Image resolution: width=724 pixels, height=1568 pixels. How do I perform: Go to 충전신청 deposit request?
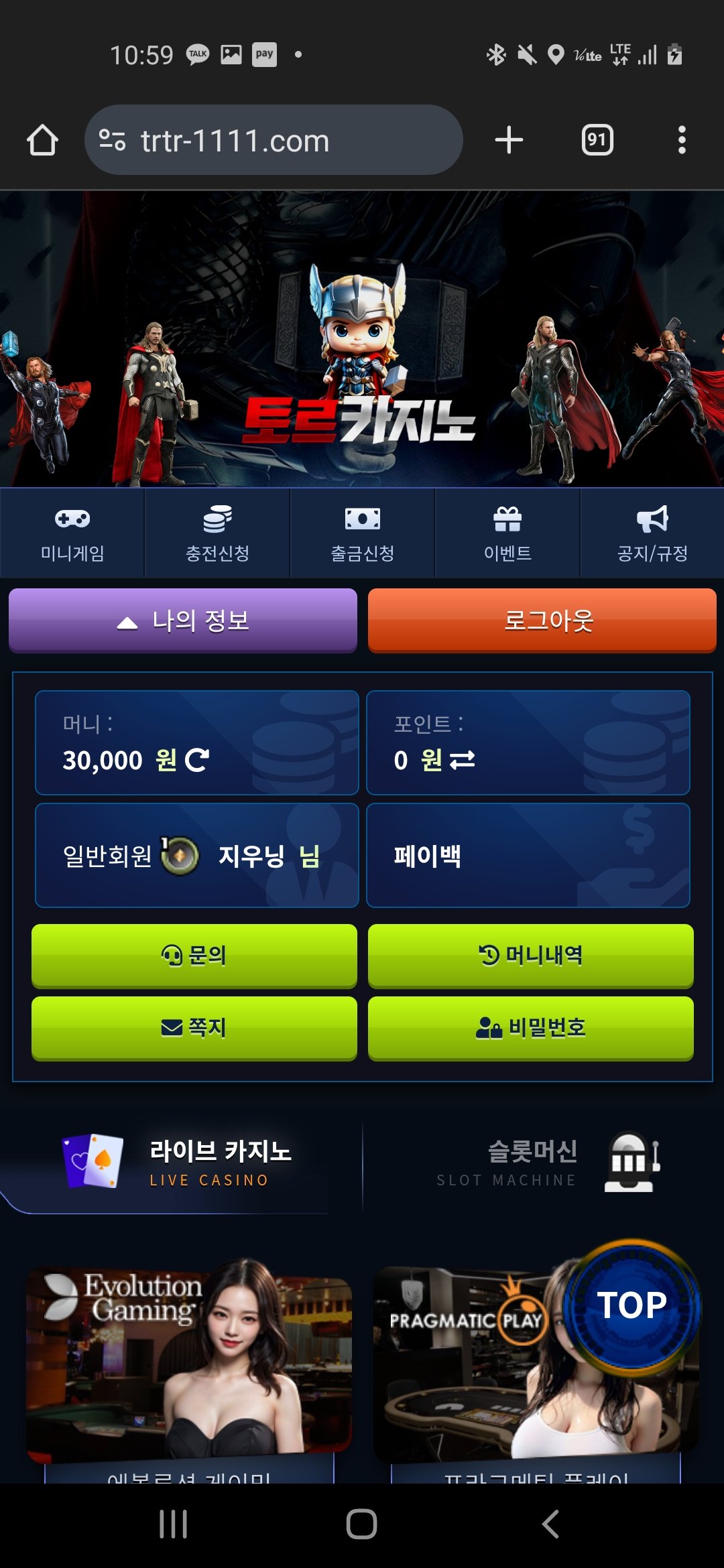(217, 533)
